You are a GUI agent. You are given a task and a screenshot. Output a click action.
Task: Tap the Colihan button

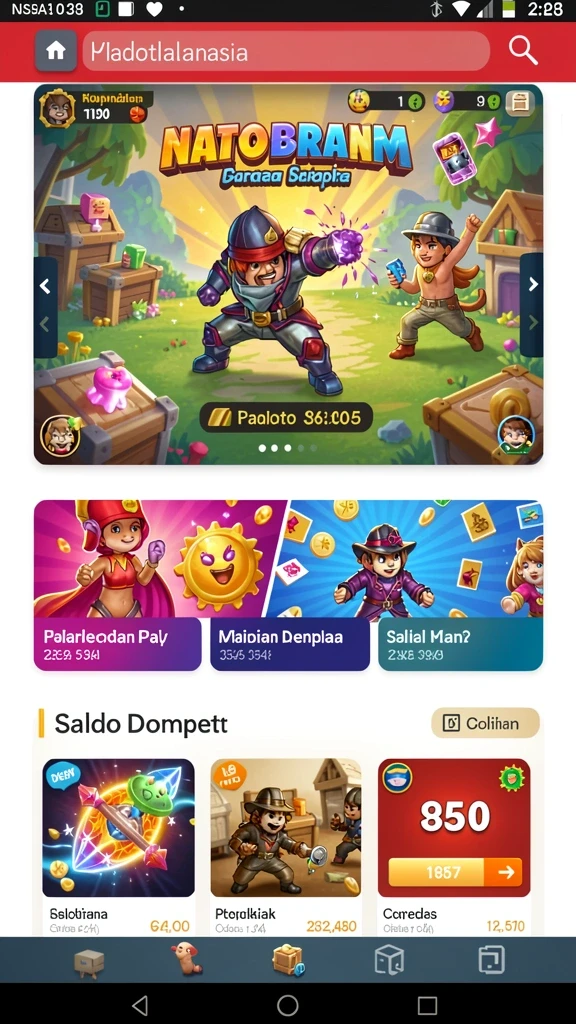(x=485, y=723)
